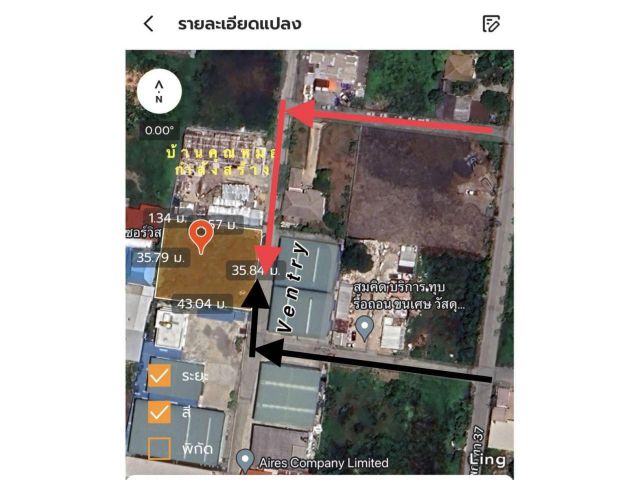The image size is (640, 480).
Task: Enable the พิกัด coordinates checkbox
Action: coord(159,448)
